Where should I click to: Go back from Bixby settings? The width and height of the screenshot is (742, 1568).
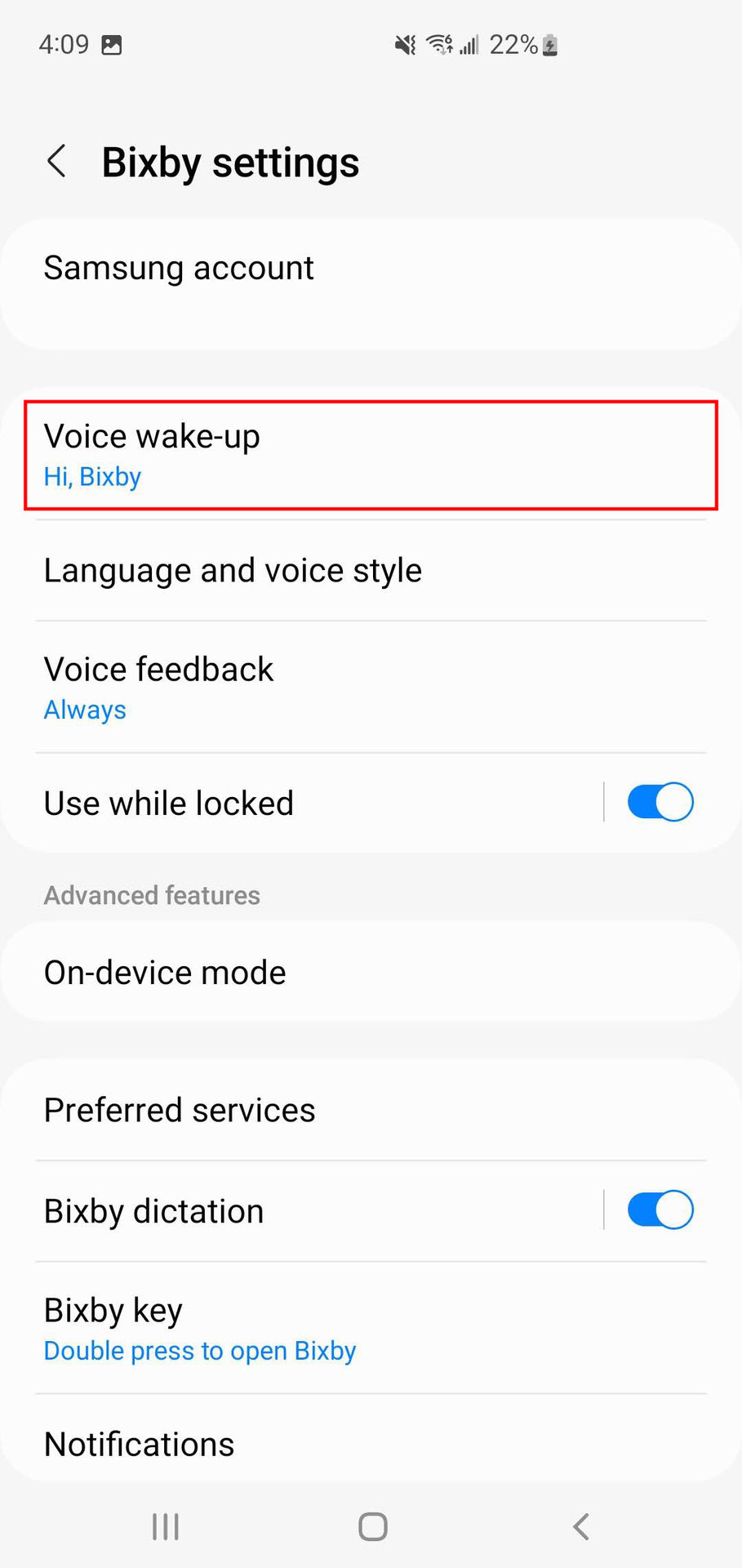click(x=56, y=162)
